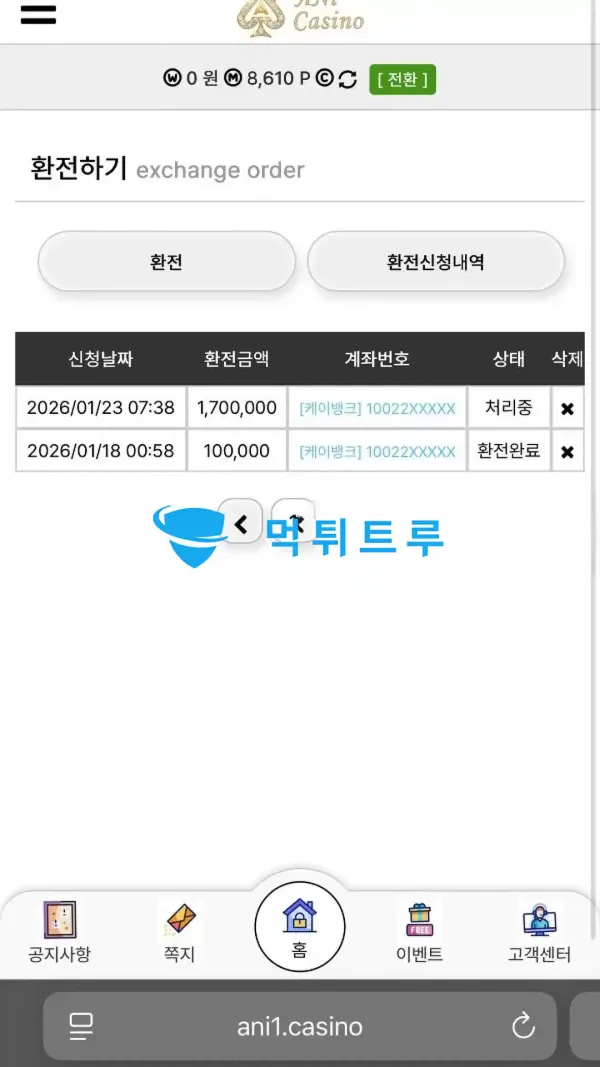Screen dimensions: 600x1067
Task: Open the browser page options icon
Action: (81, 1025)
